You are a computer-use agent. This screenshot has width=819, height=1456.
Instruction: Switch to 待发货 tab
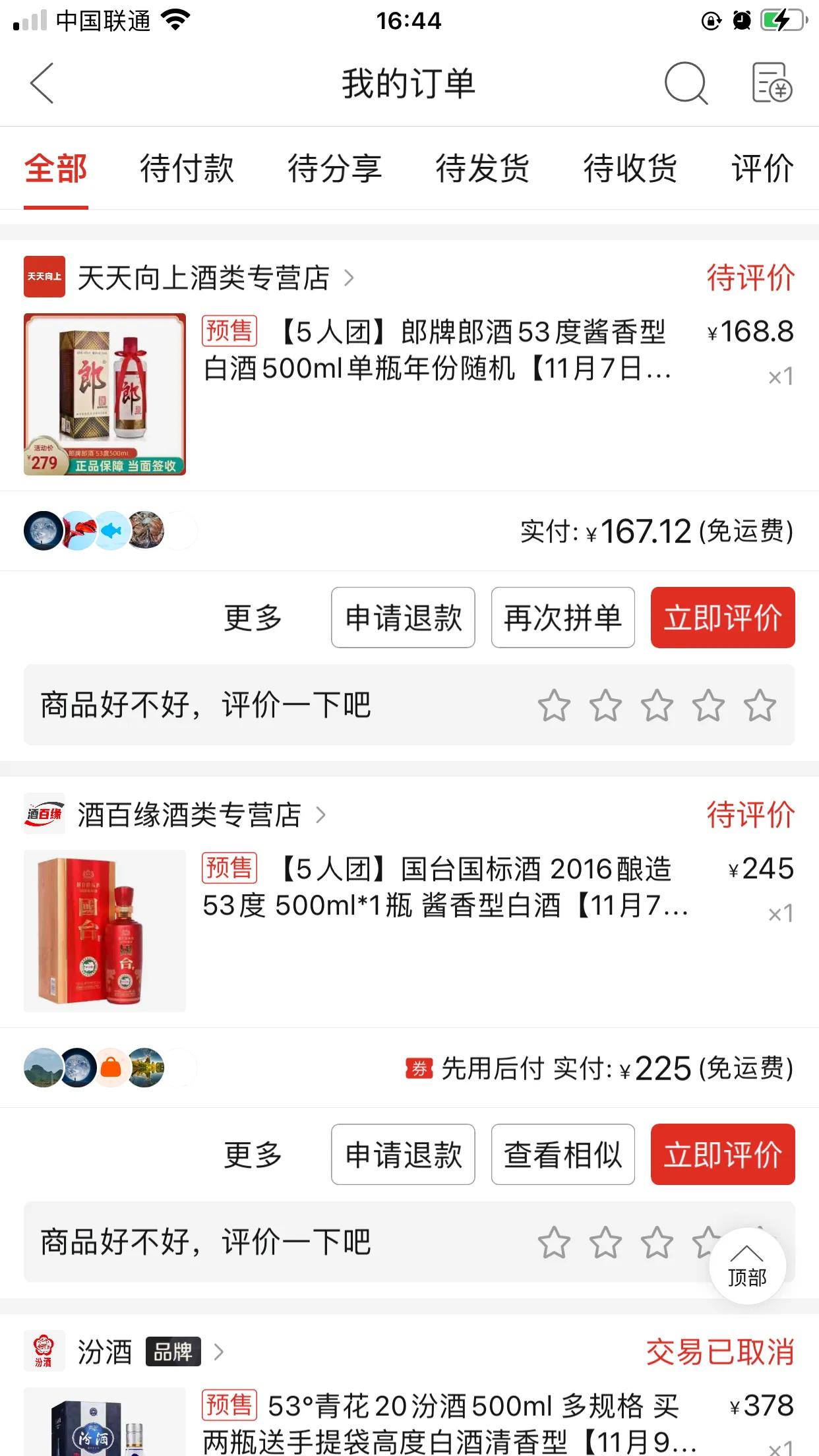[482, 168]
